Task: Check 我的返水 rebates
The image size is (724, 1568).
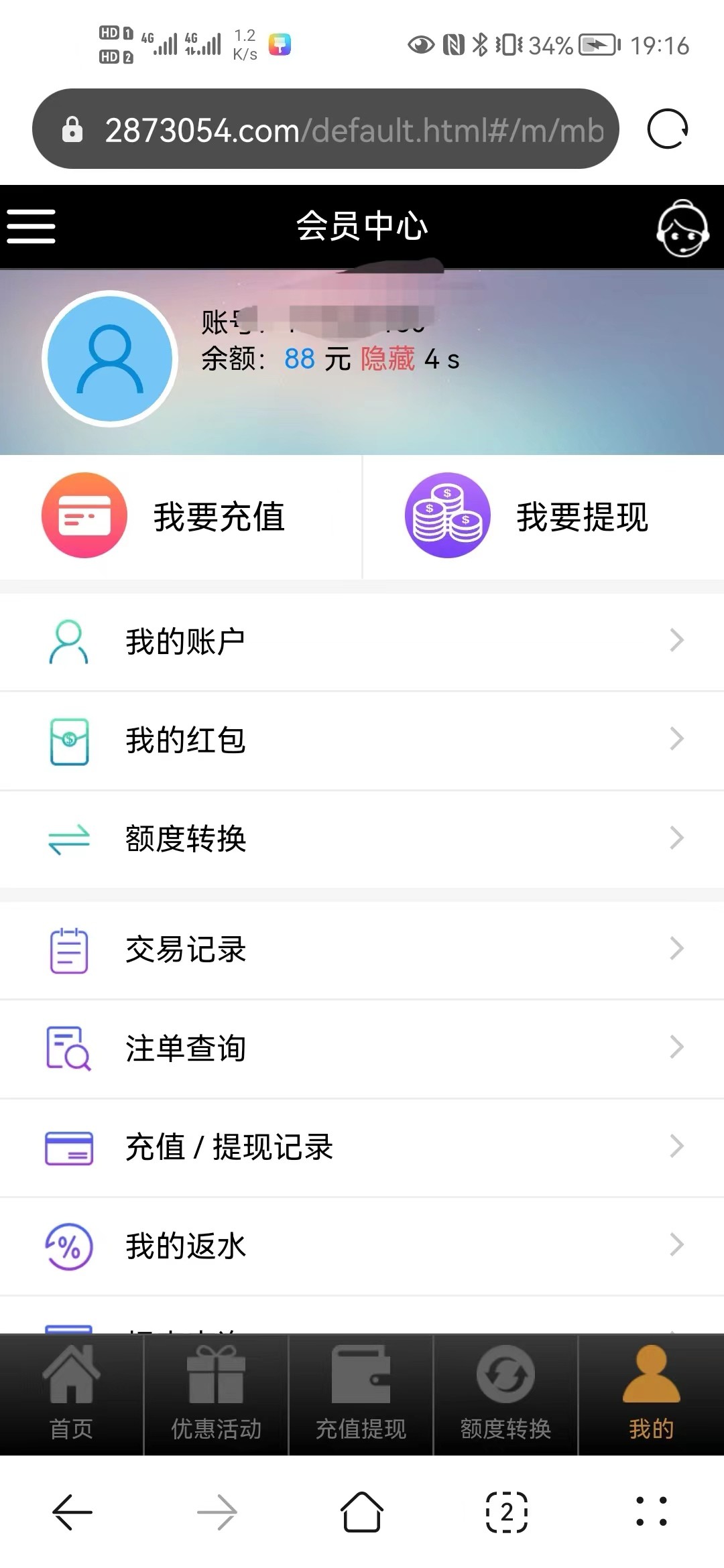Action: point(362,1246)
